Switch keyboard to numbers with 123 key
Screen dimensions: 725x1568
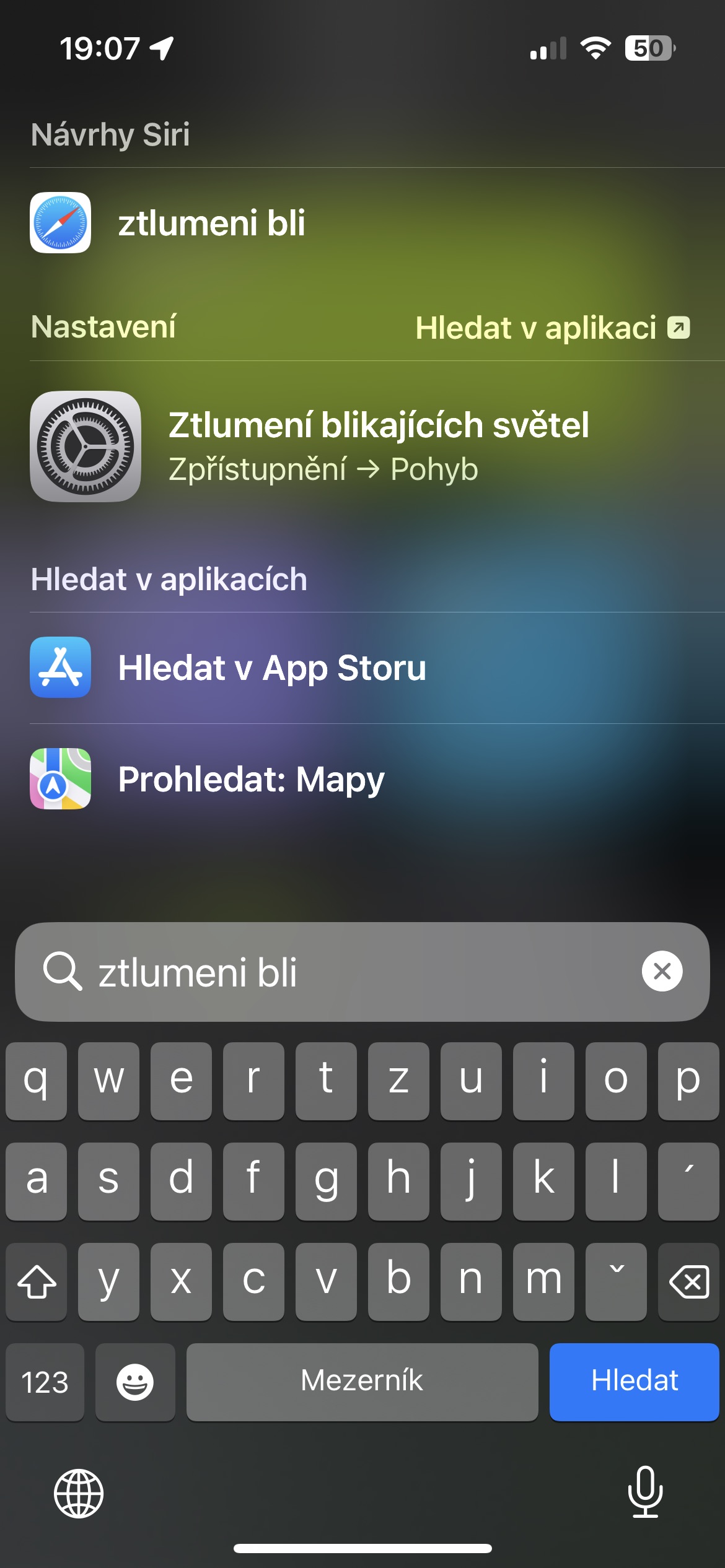tap(45, 1382)
